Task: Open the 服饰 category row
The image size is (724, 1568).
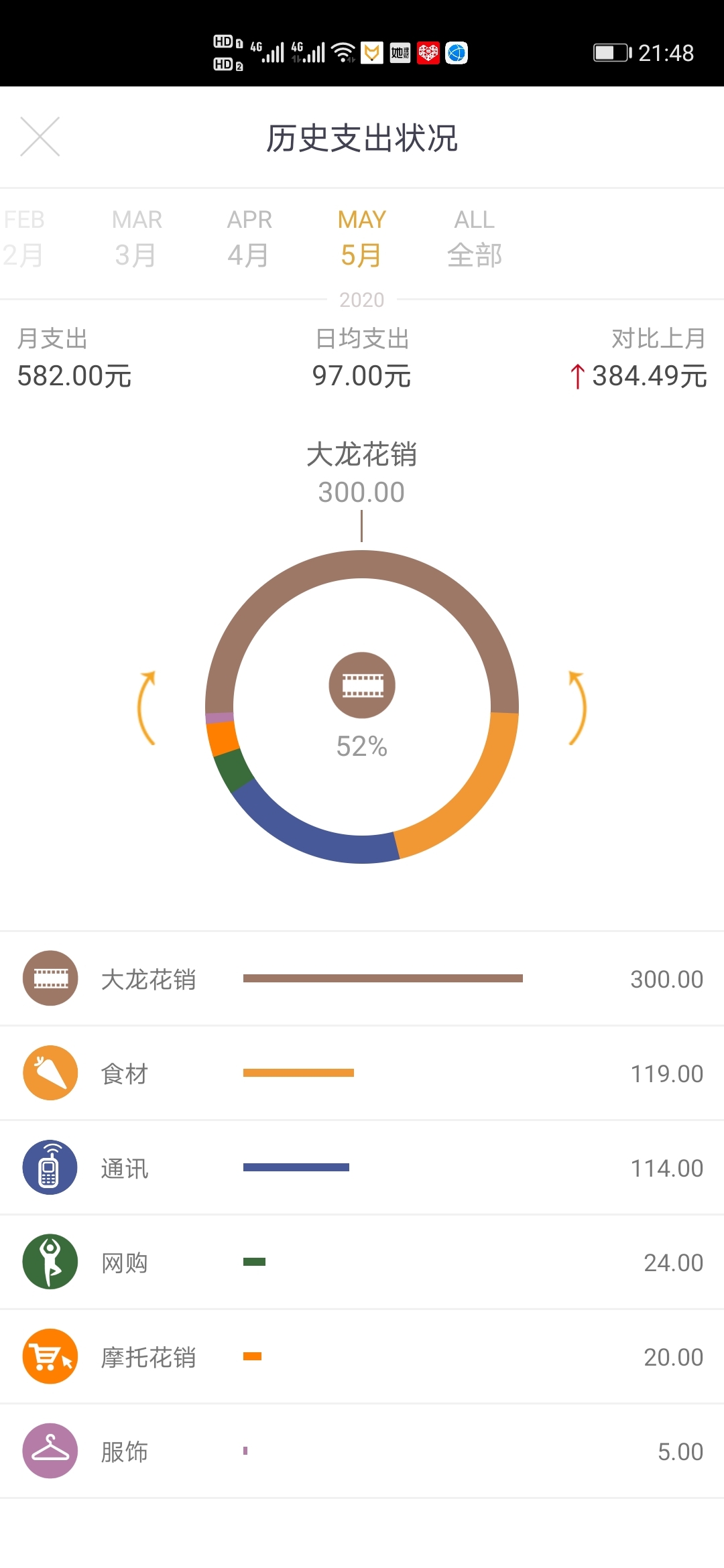Action: (362, 1451)
